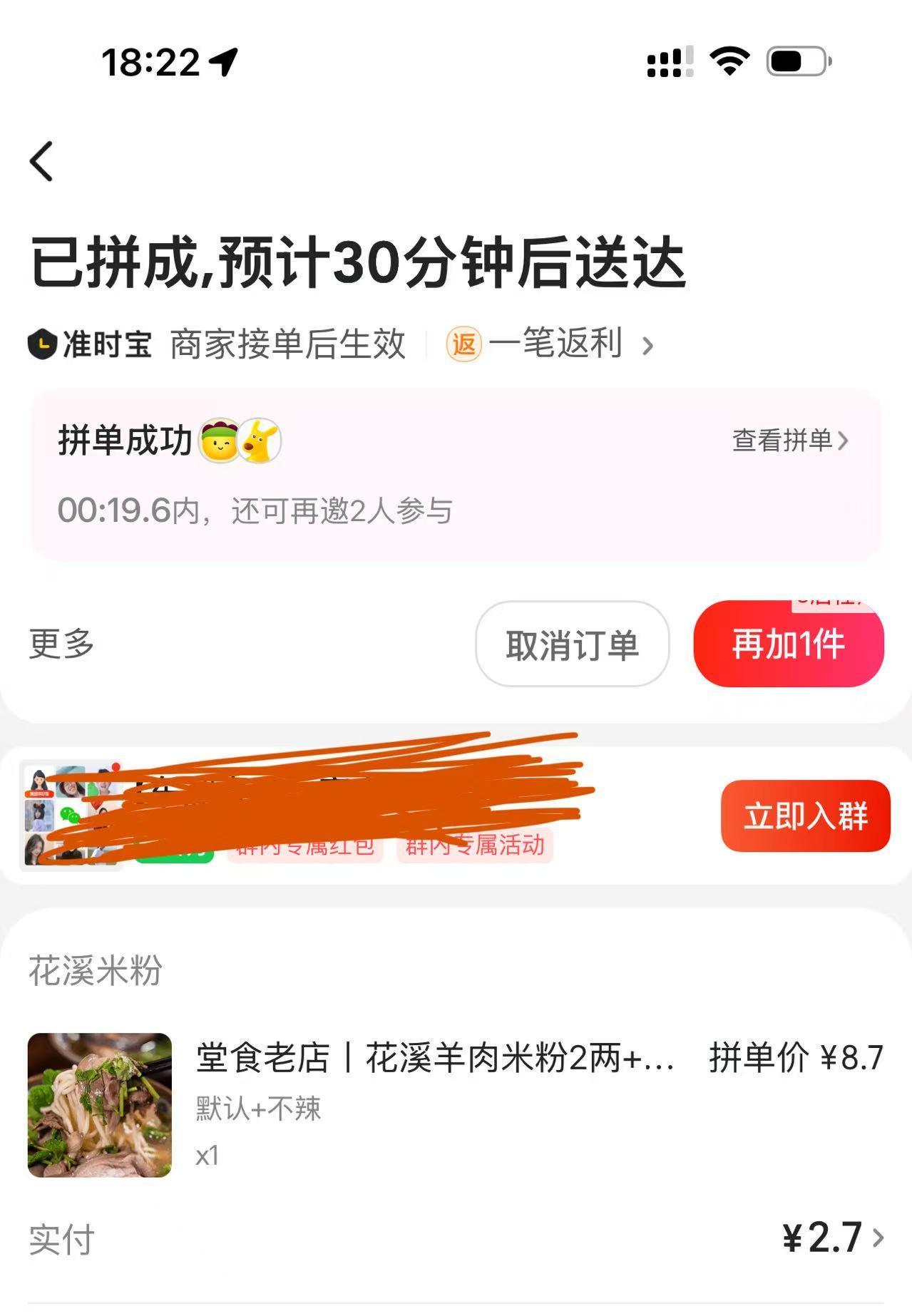Viewport: 912px width, 1316px height.
Task: Go back using the top-left arrow
Action: 41,161
